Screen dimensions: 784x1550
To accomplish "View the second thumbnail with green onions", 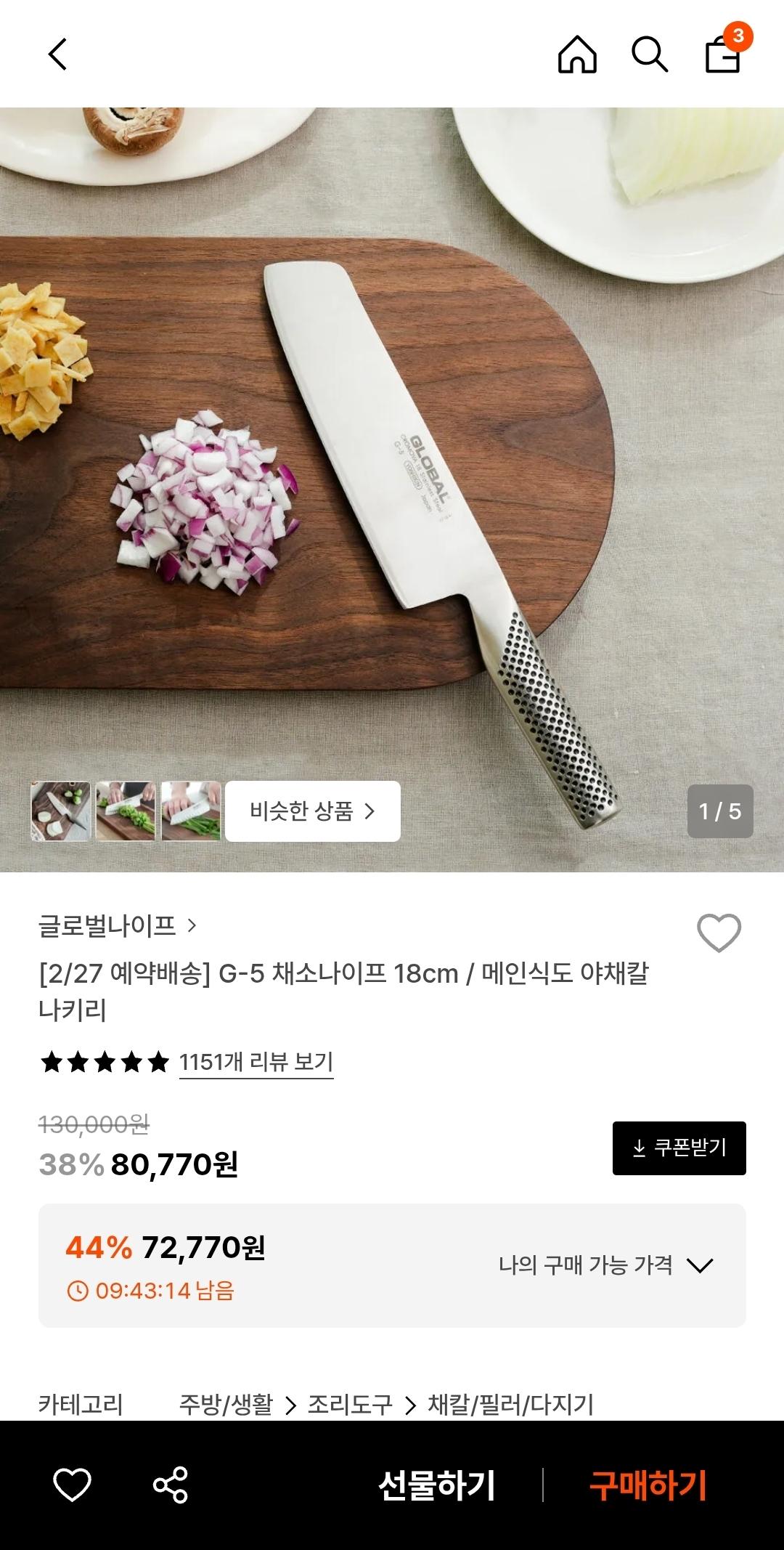I will click(x=126, y=811).
